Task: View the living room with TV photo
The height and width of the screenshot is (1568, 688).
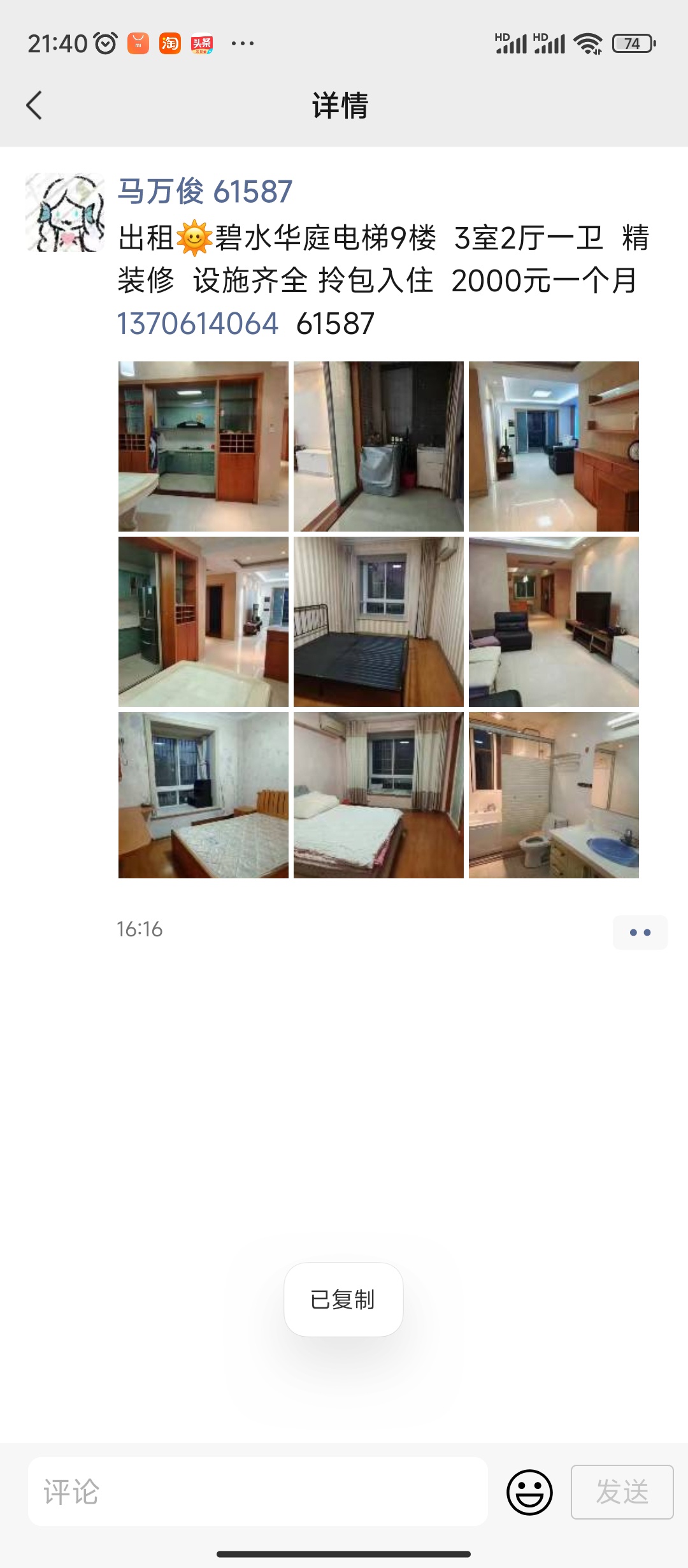Action: [x=554, y=621]
